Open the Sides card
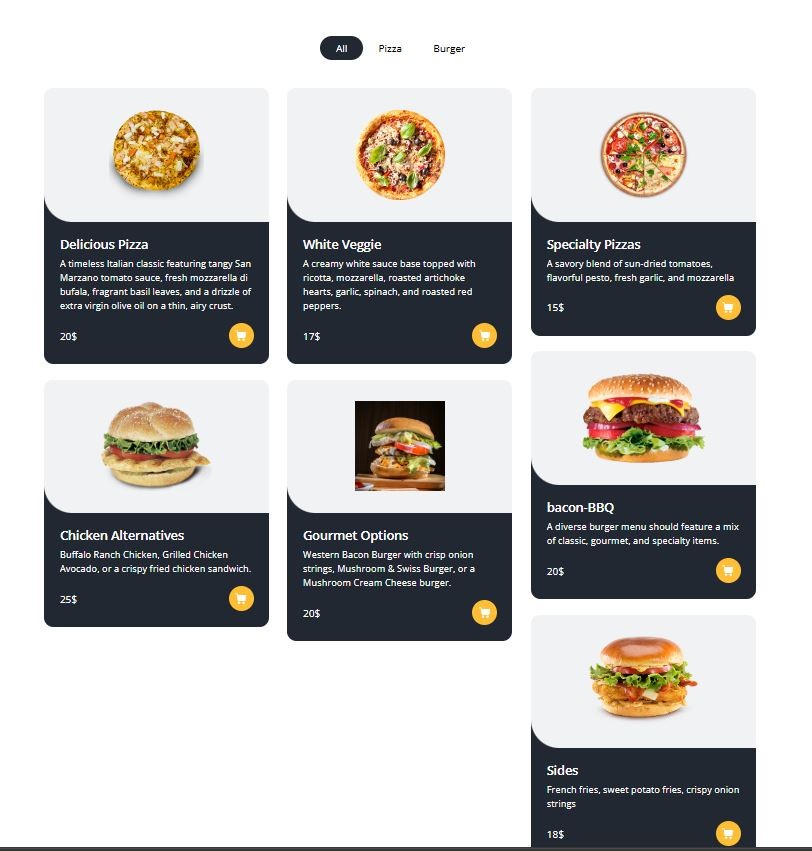 tap(562, 770)
